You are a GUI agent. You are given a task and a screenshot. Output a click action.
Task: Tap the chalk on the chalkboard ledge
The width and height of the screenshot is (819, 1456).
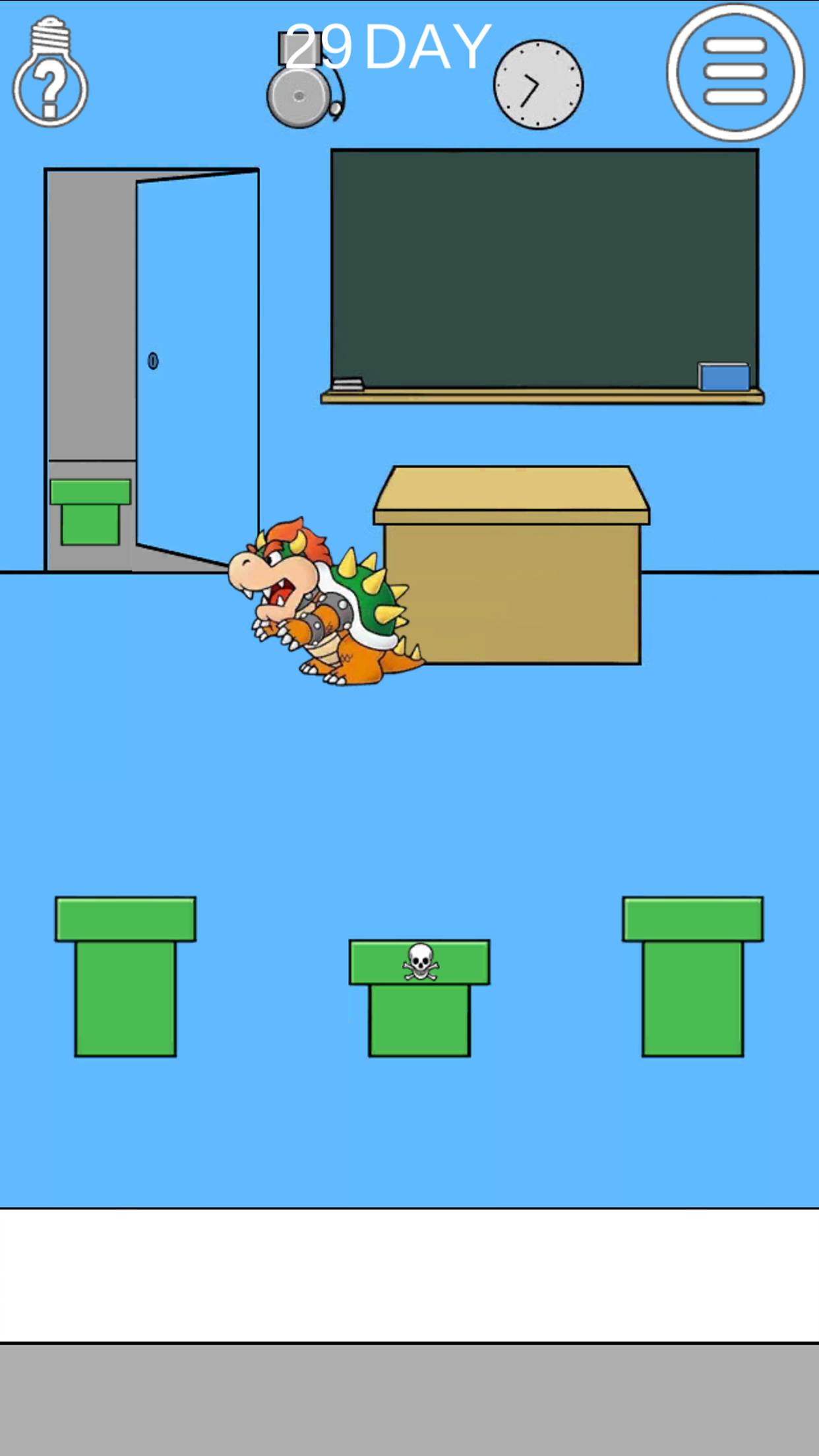pos(348,384)
